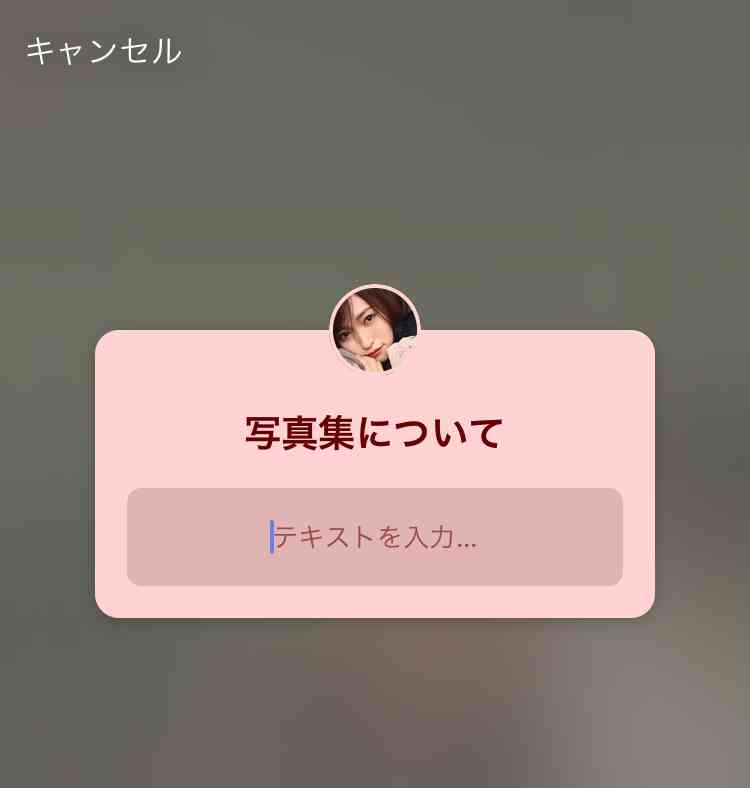
Task: Focus the テキストを入力 text field
Action: click(x=375, y=537)
